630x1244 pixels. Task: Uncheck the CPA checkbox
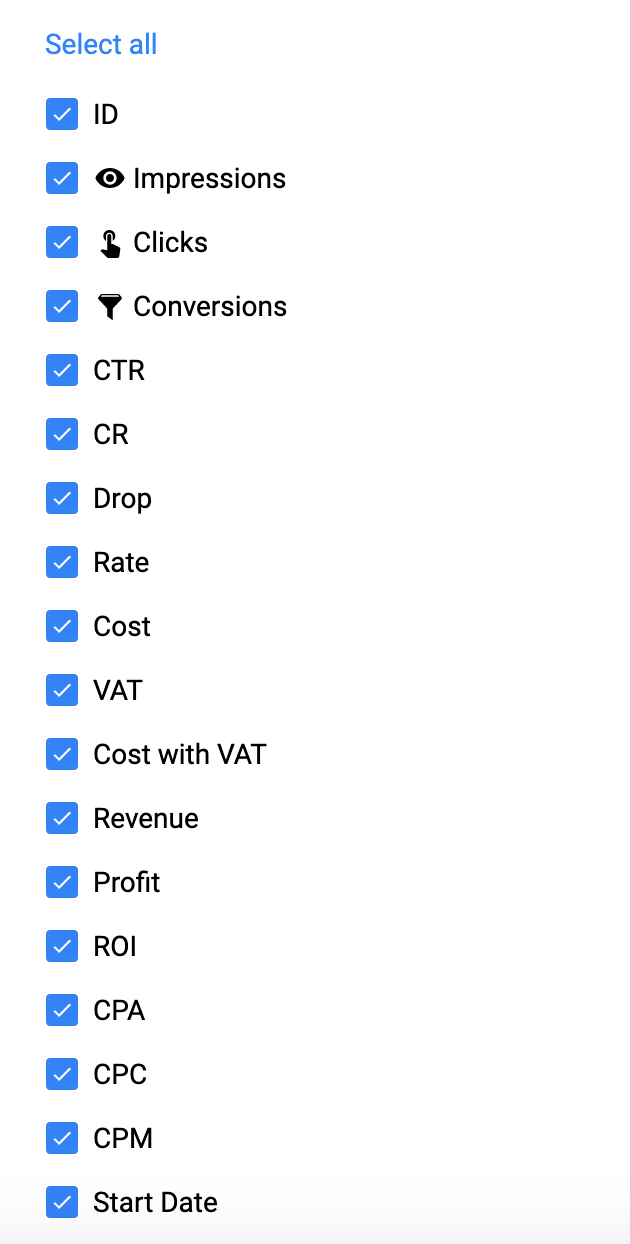[62, 1010]
